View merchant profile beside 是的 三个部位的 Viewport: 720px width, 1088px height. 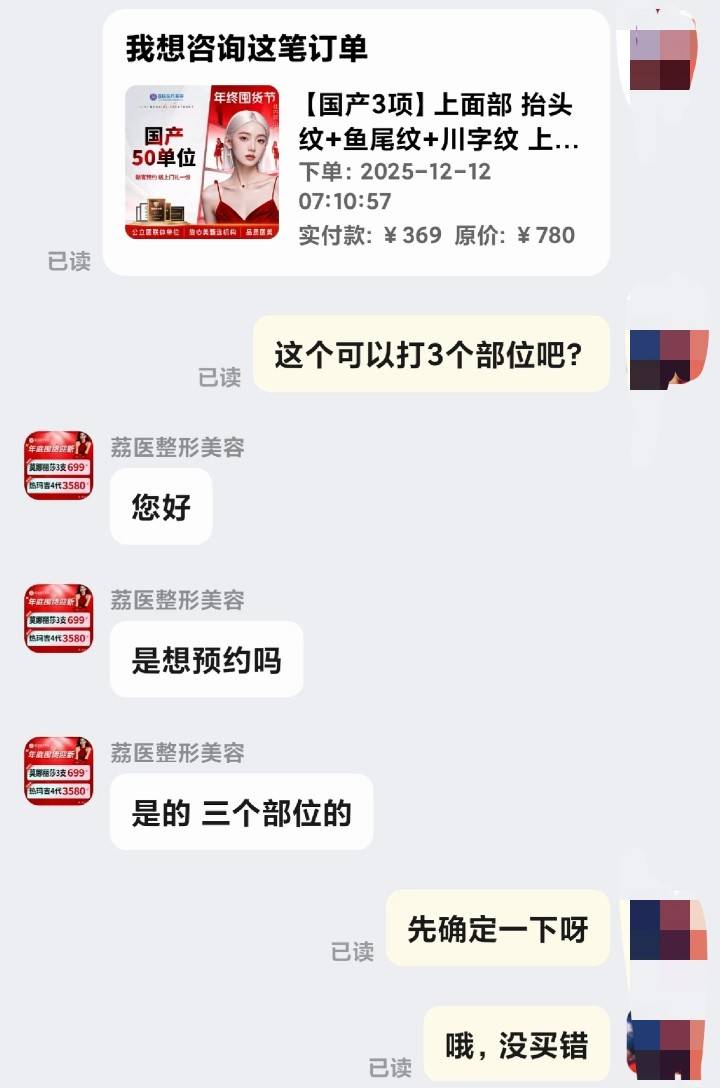tap(58, 771)
